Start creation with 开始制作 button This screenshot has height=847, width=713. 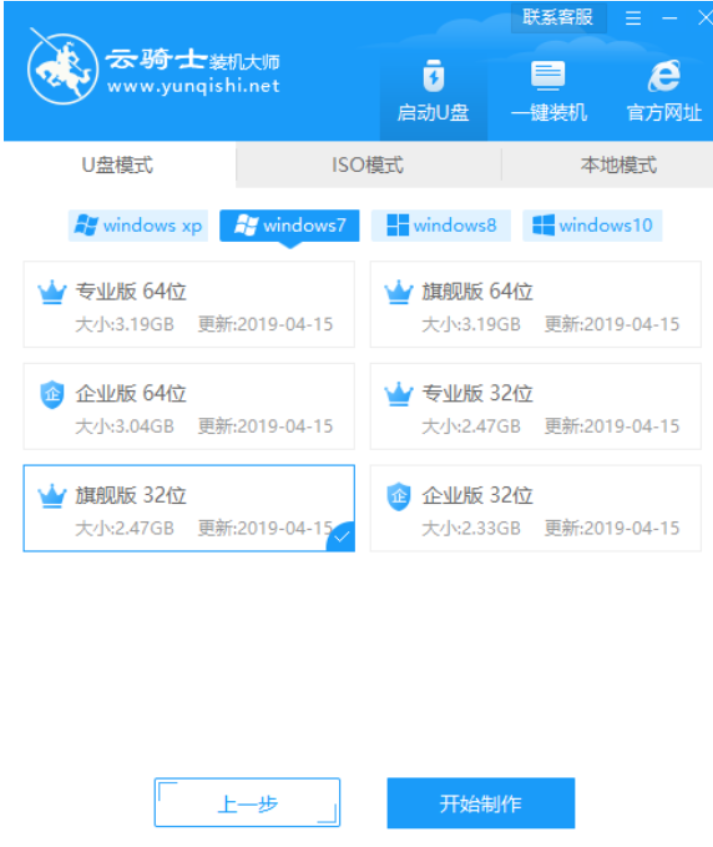[x=480, y=803]
